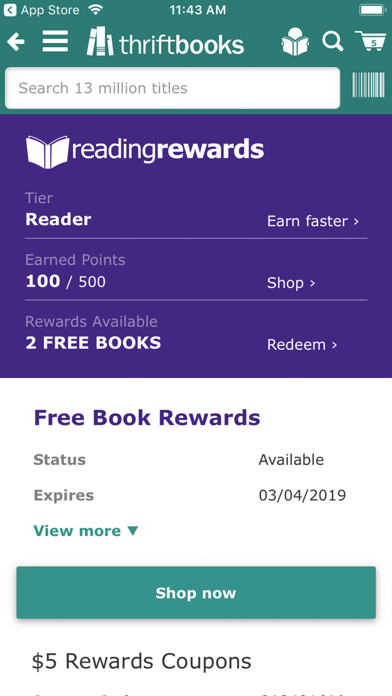The image size is (392, 696).
Task: Open the shopping cart
Action: pyautogui.click(x=370, y=41)
